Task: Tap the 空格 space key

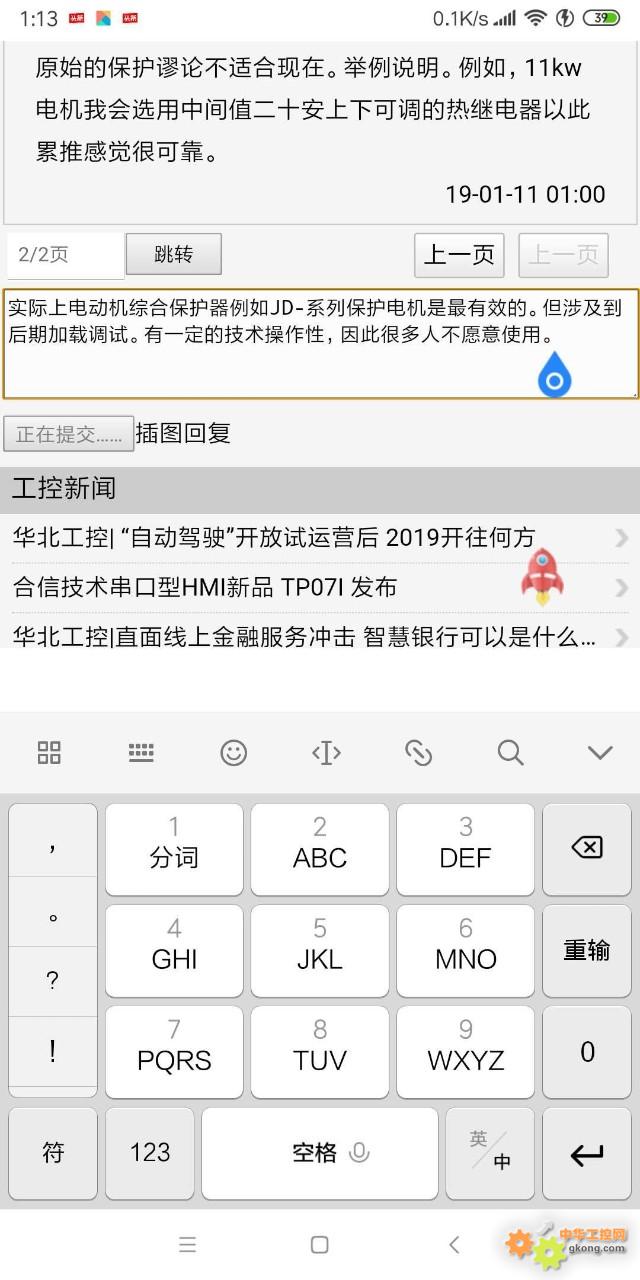Action: pyautogui.click(x=320, y=1153)
